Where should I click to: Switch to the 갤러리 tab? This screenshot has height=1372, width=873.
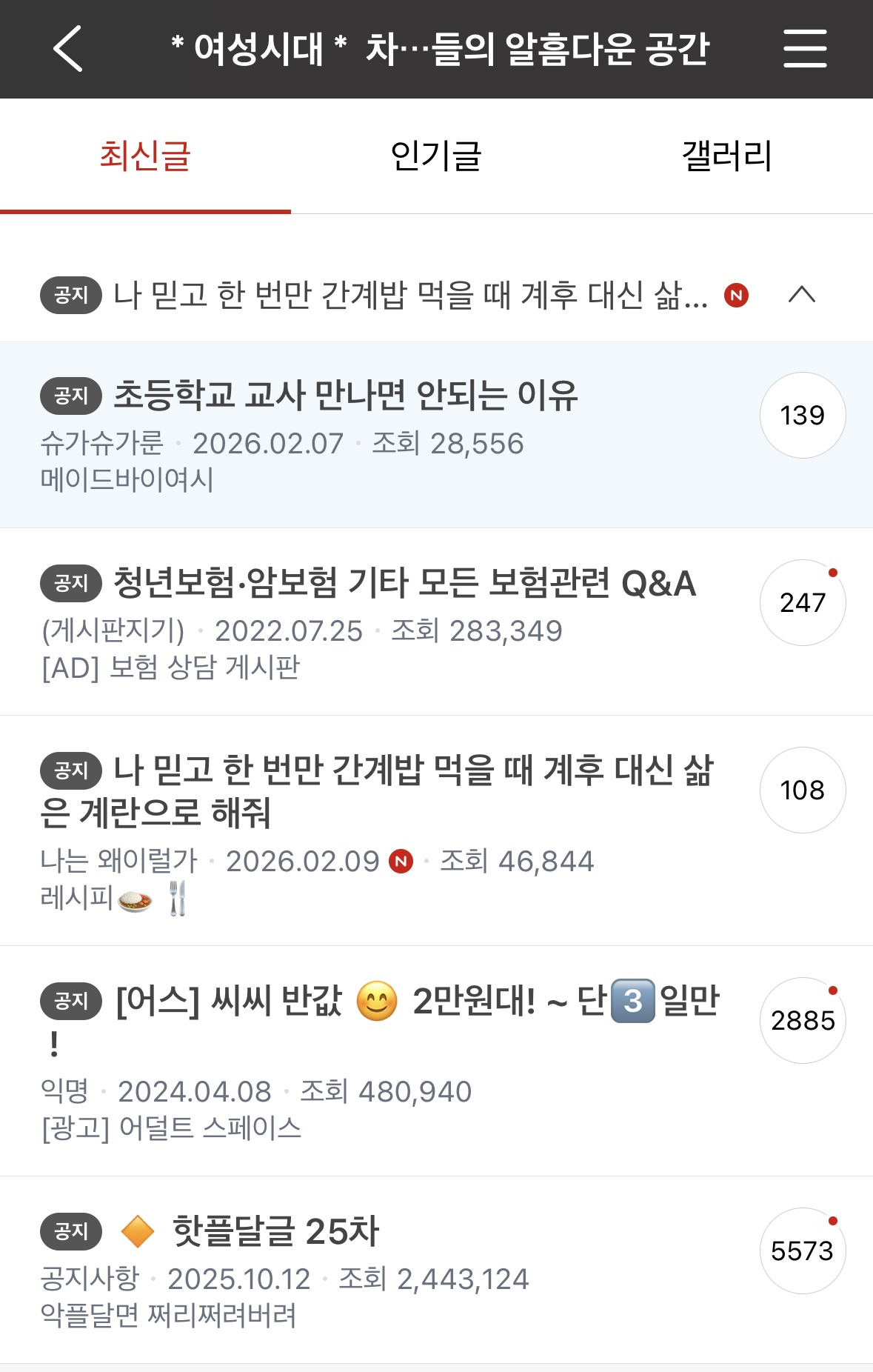pyautogui.click(x=727, y=156)
